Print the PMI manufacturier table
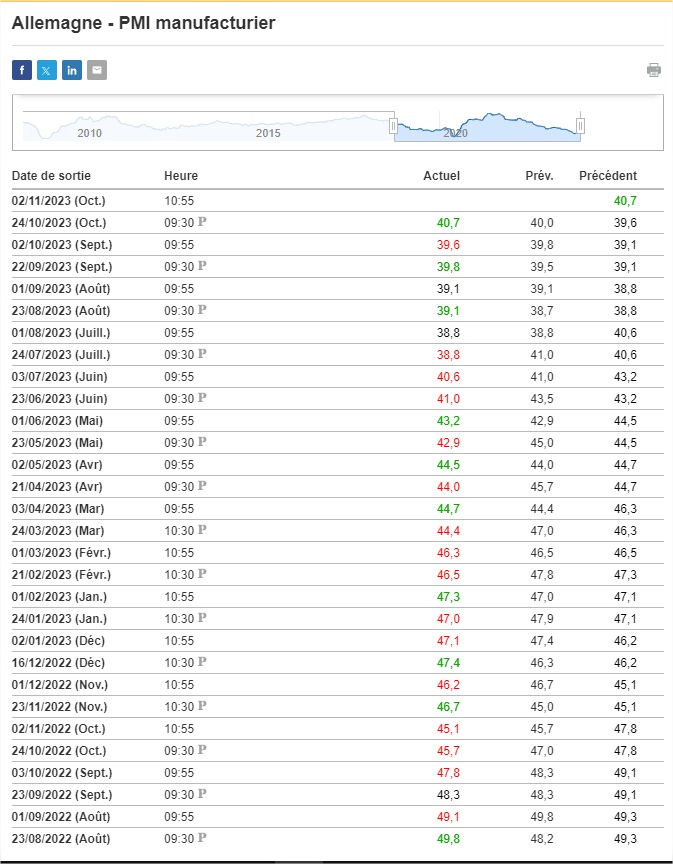This screenshot has height=864, width=673. point(654,70)
